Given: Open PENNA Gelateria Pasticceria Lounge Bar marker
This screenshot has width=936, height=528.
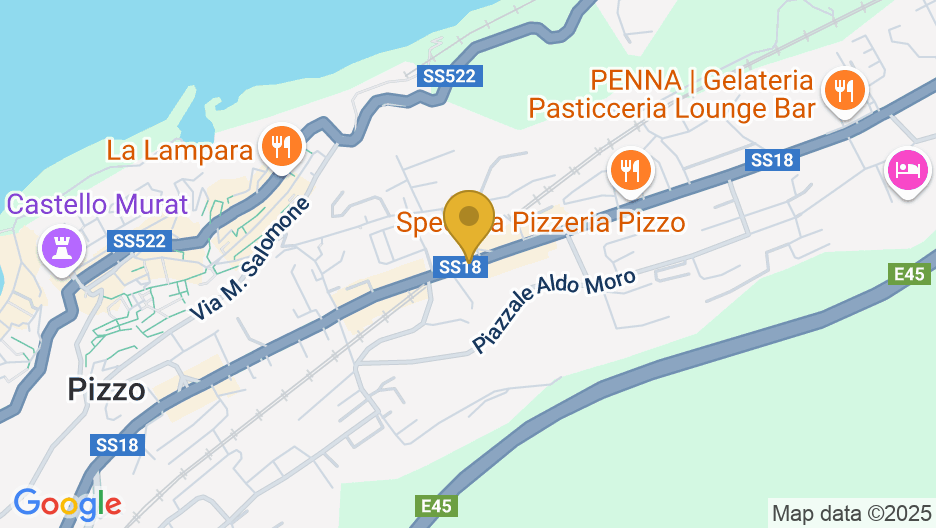Looking at the screenshot, I should [845, 92].
